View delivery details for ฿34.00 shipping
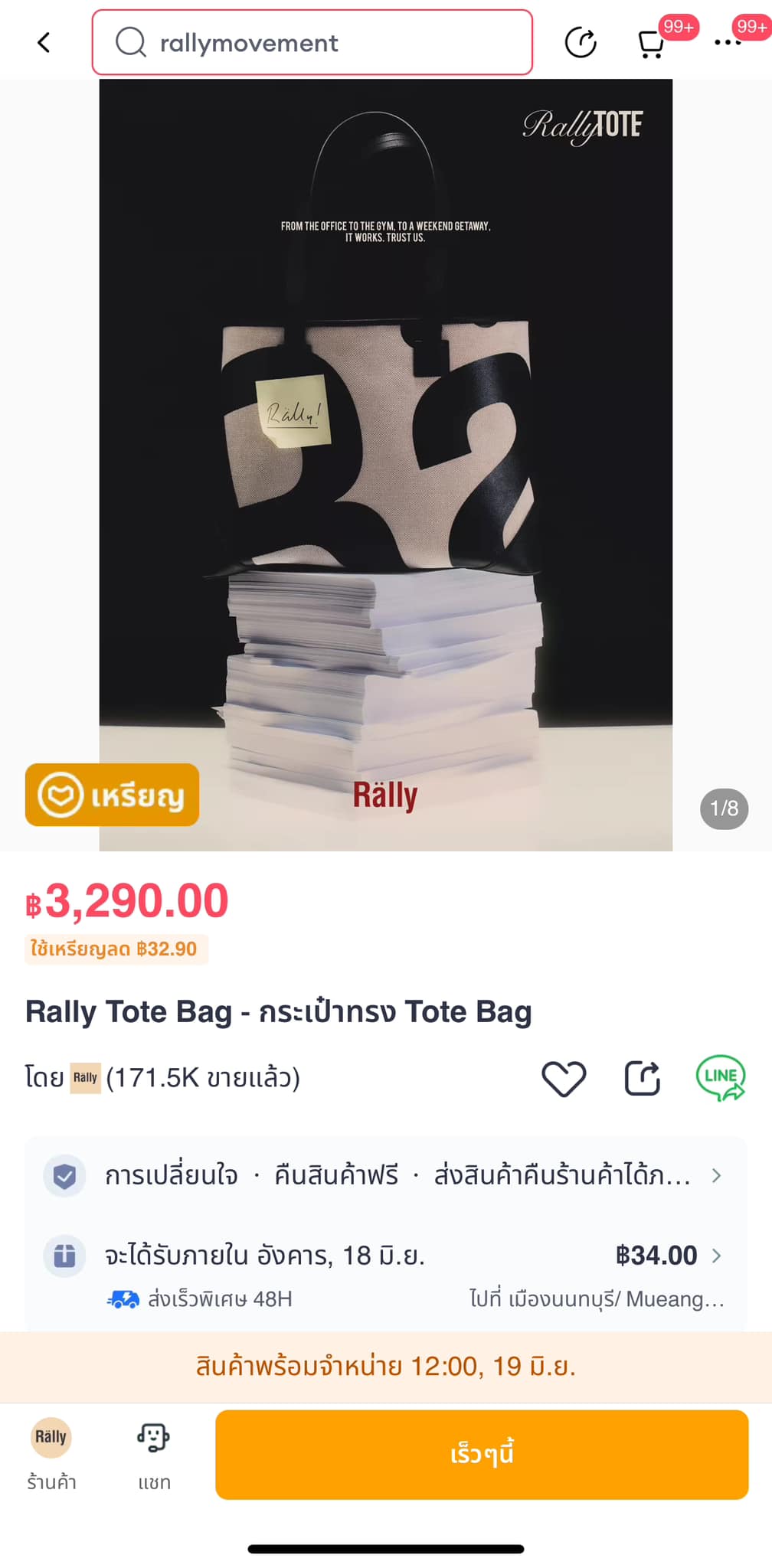 (669, 1256)
